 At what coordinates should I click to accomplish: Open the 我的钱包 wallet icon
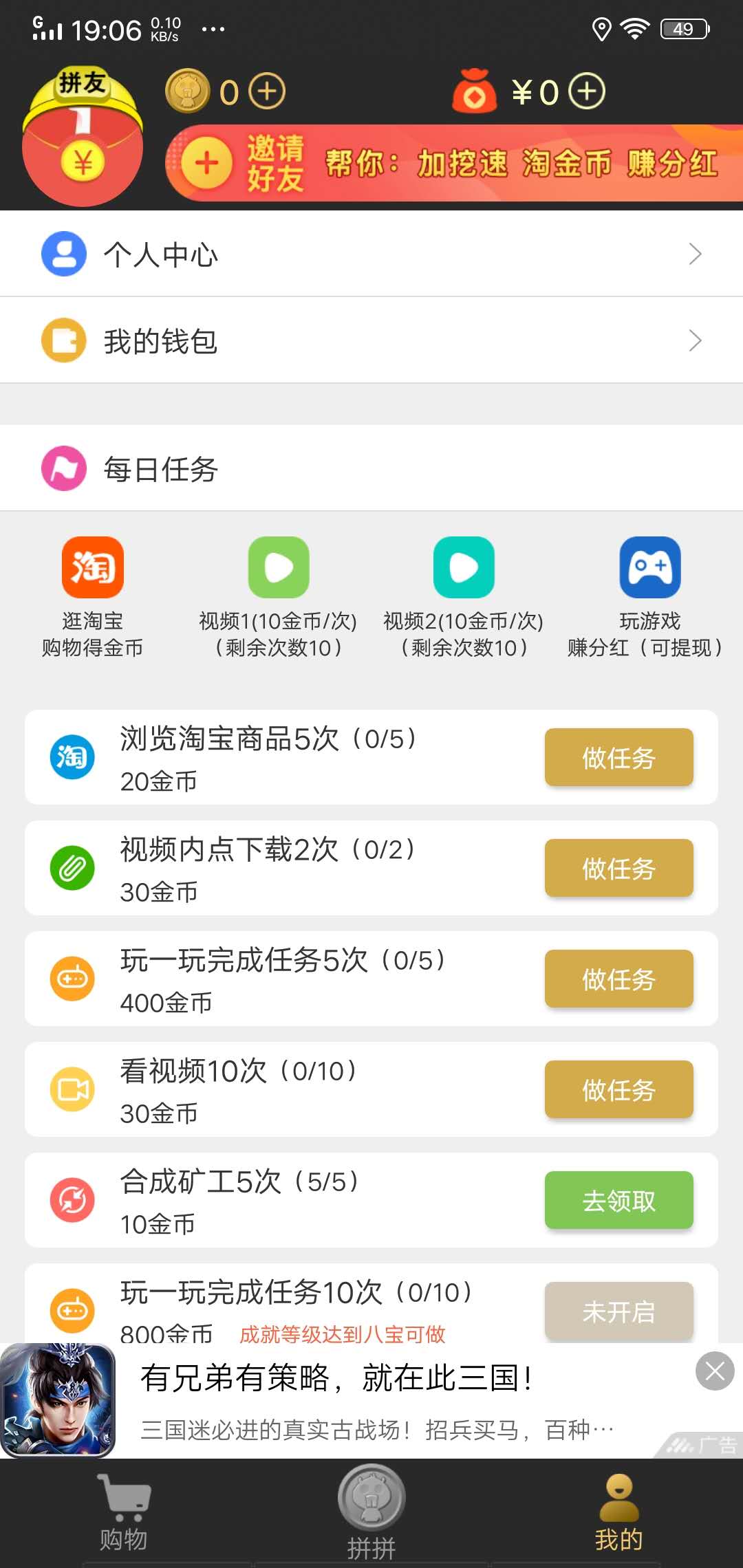pos(63,340)
